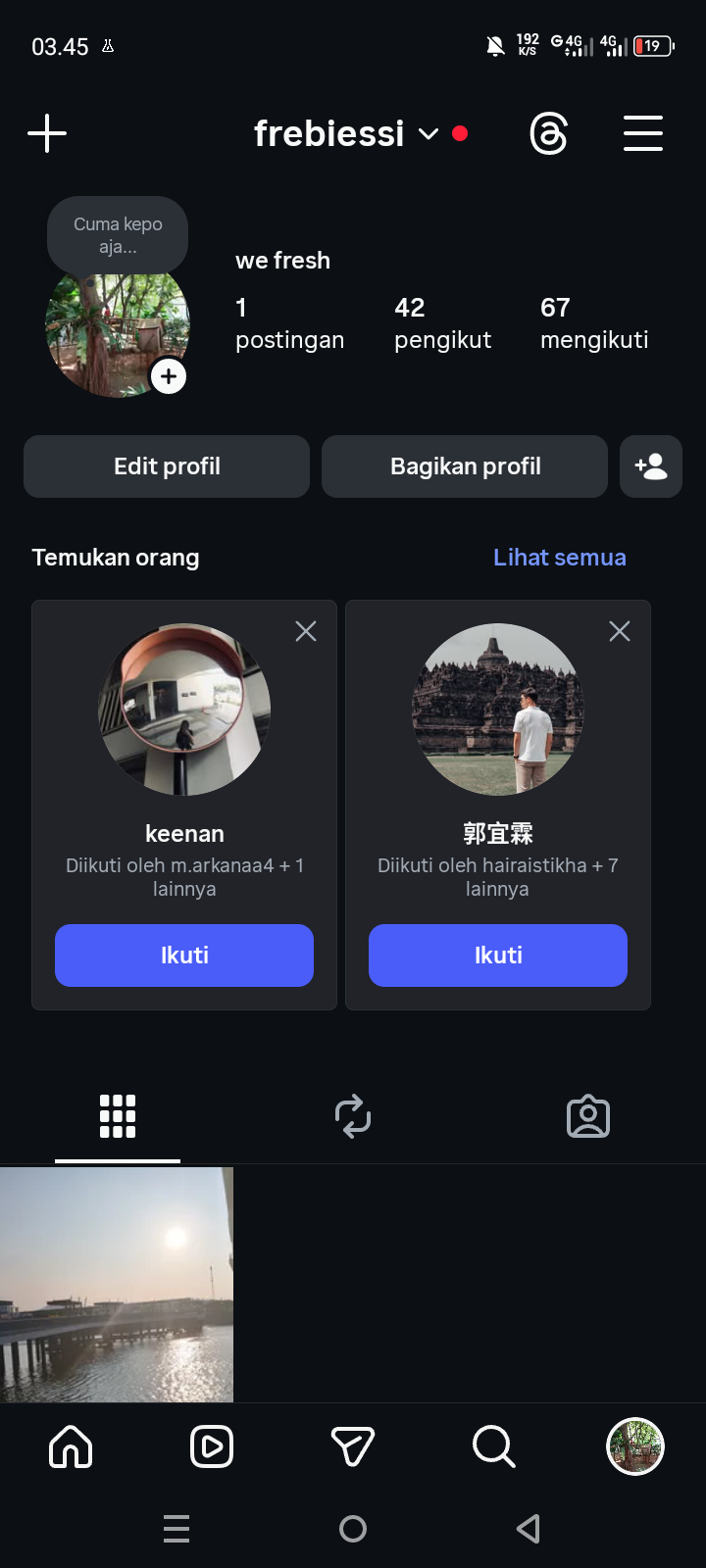Dismiss the keenan suggestion card

(x=306, y=631)
